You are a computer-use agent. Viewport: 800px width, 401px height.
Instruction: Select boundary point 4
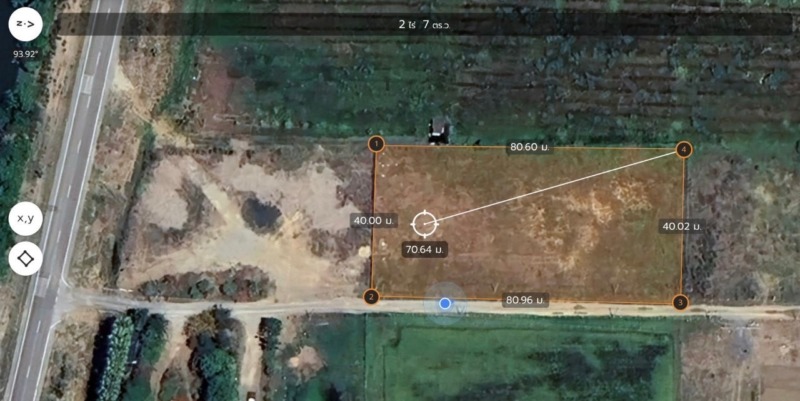(683, 149)
